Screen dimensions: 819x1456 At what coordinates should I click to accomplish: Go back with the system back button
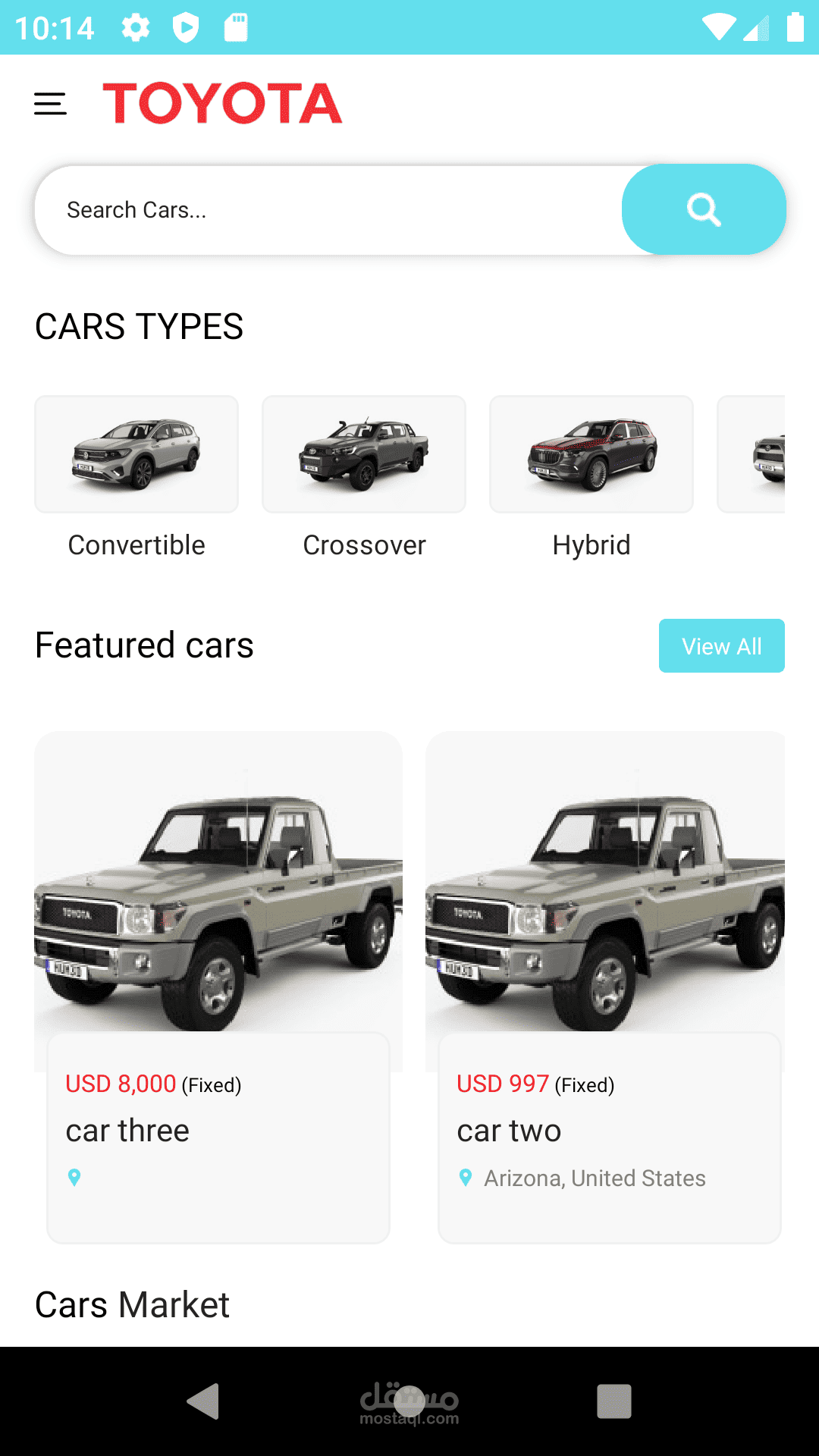coord(203,1401)
